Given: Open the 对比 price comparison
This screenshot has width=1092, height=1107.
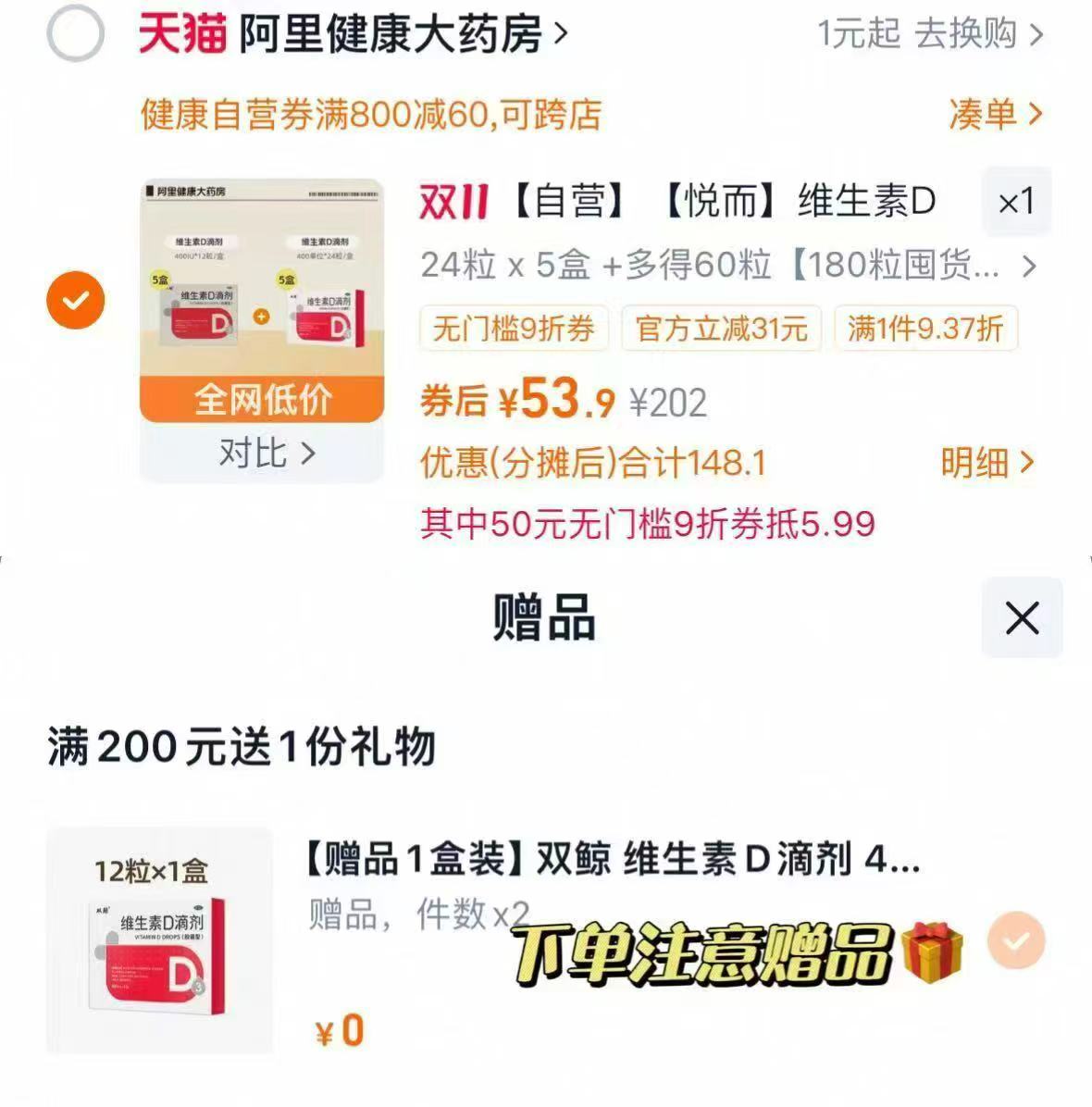Looking at the screenshot, I should [x=262, y=454].
